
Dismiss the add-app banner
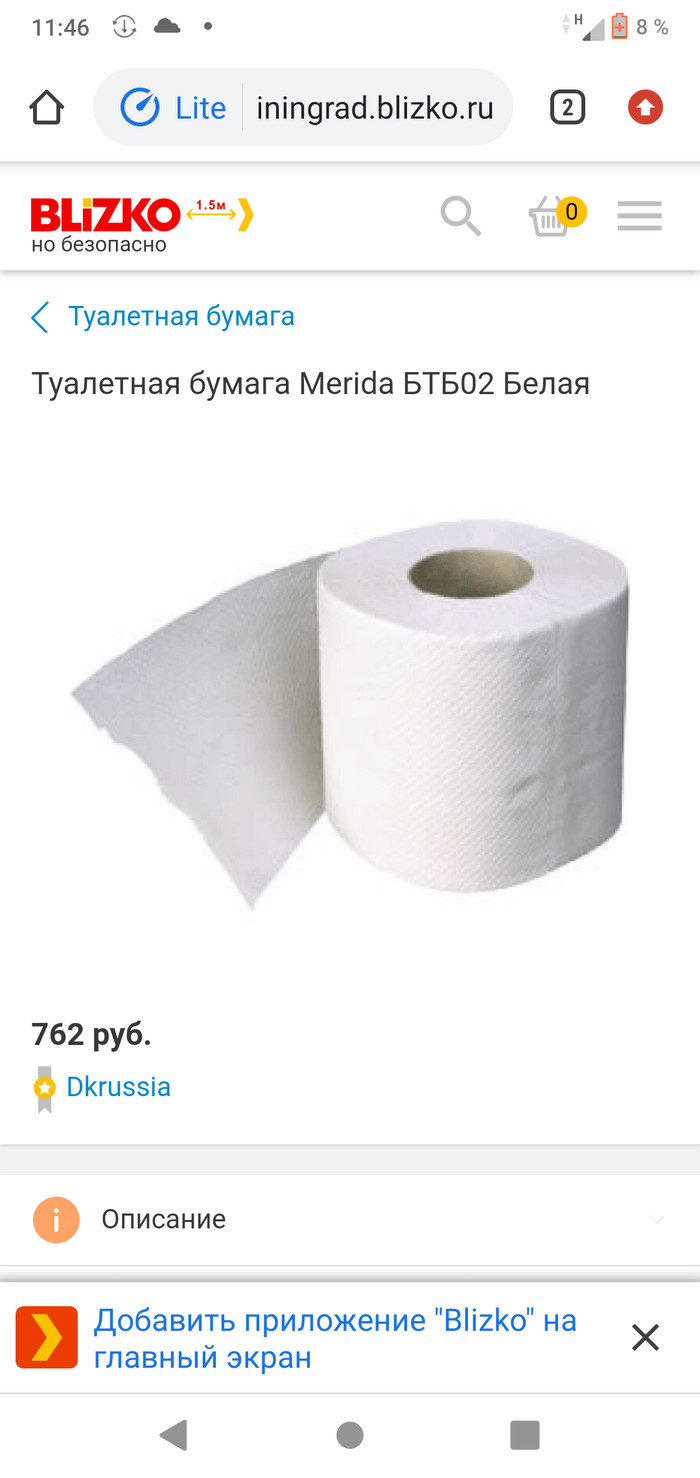click(645, 1337)
